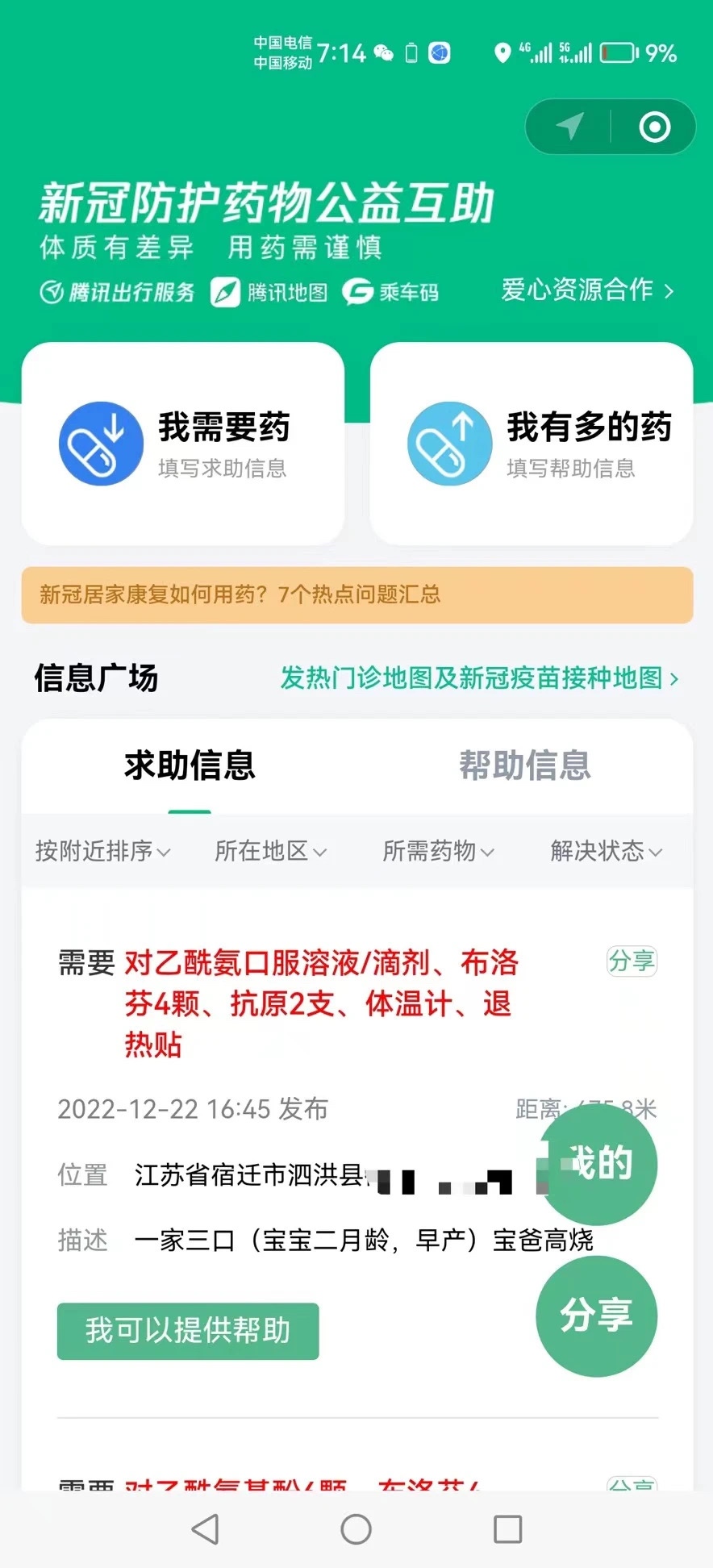The image size is (713, 1568).
Task: Tap 分享 tag on first request
Action: (632, 961)
